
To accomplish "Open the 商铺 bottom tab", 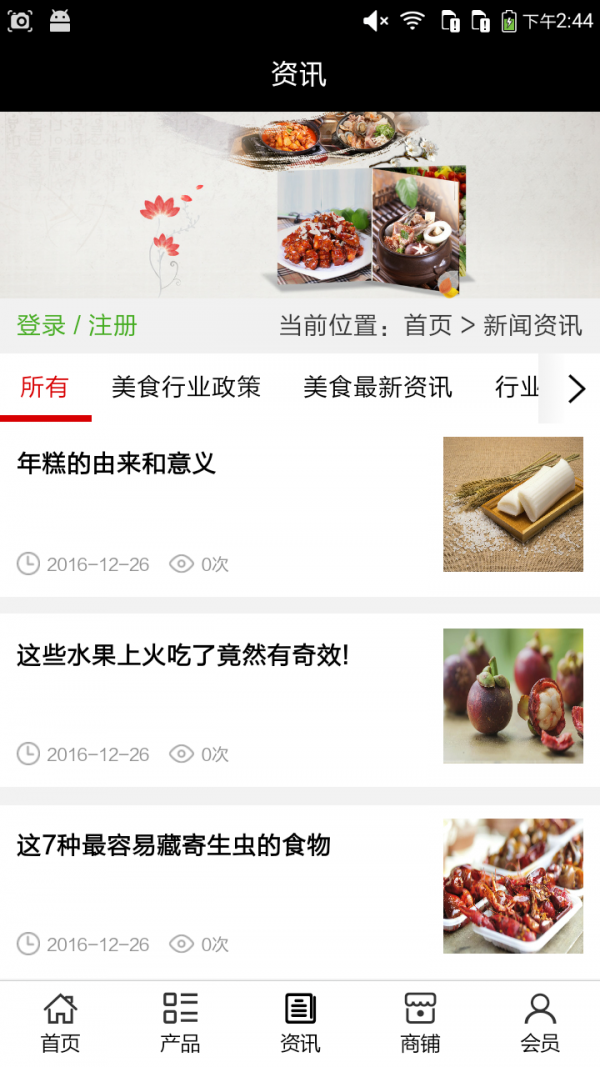I will (420, 1023).
